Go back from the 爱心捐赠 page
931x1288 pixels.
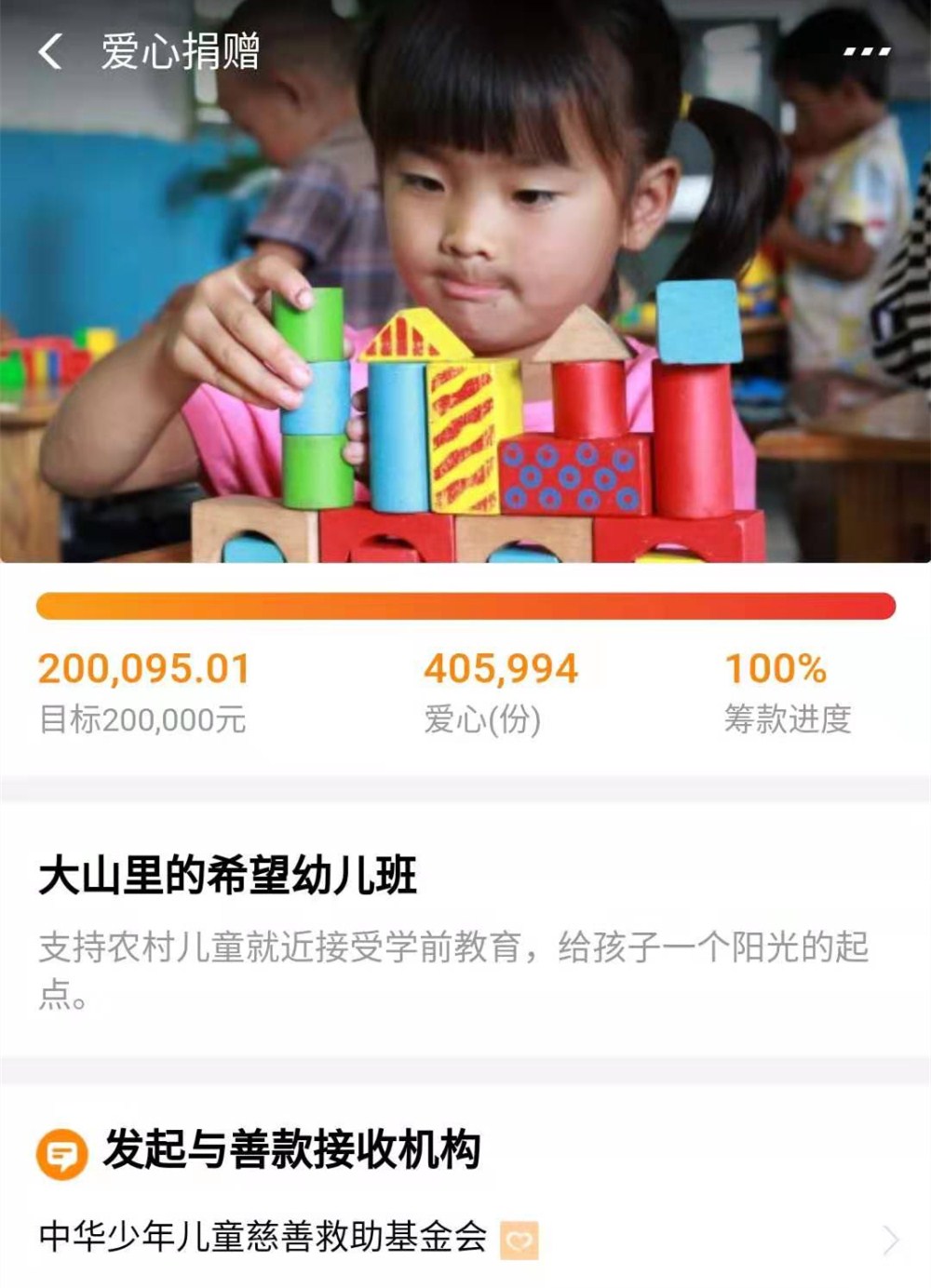pyautogui.click(x=50, y=51)
